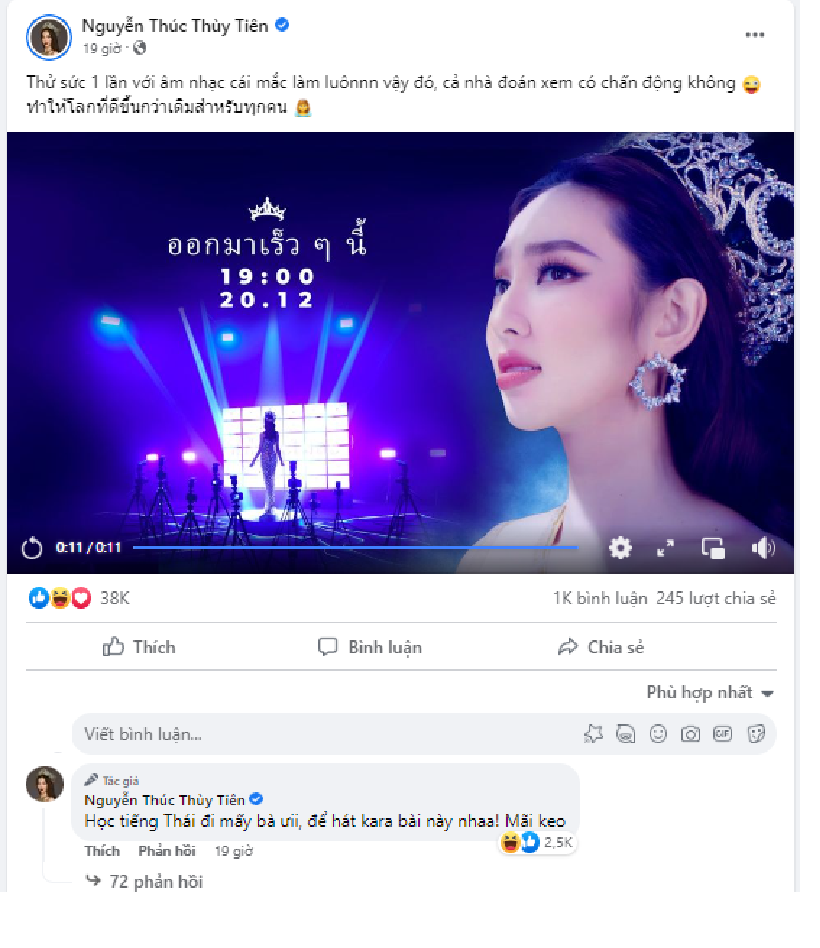Open the "Phù hợp nhất" sort dropdown
This screenshot has height=948, width=820.
tap(710, 691)
